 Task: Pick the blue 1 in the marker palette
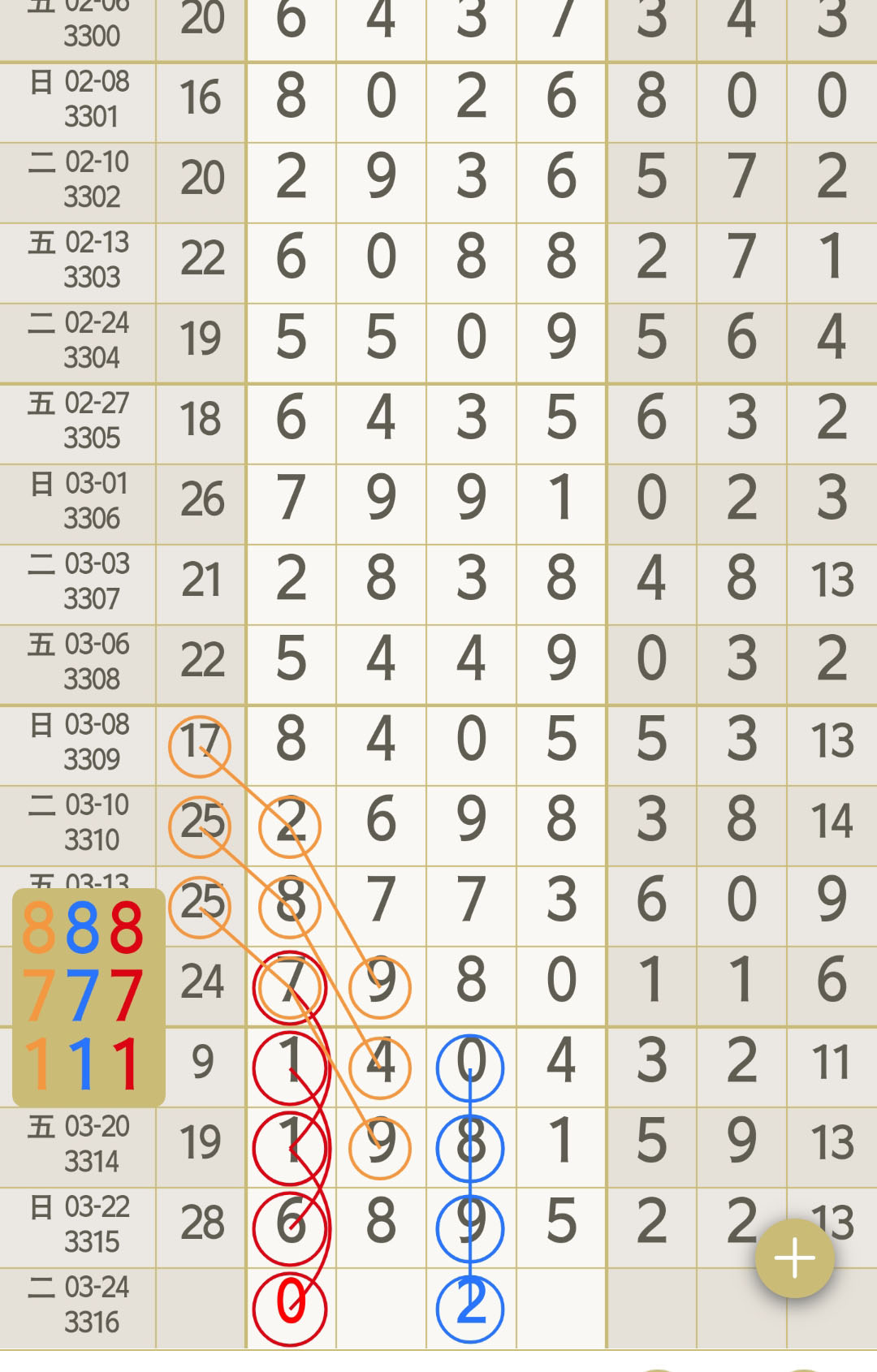tap(82, 1063)
